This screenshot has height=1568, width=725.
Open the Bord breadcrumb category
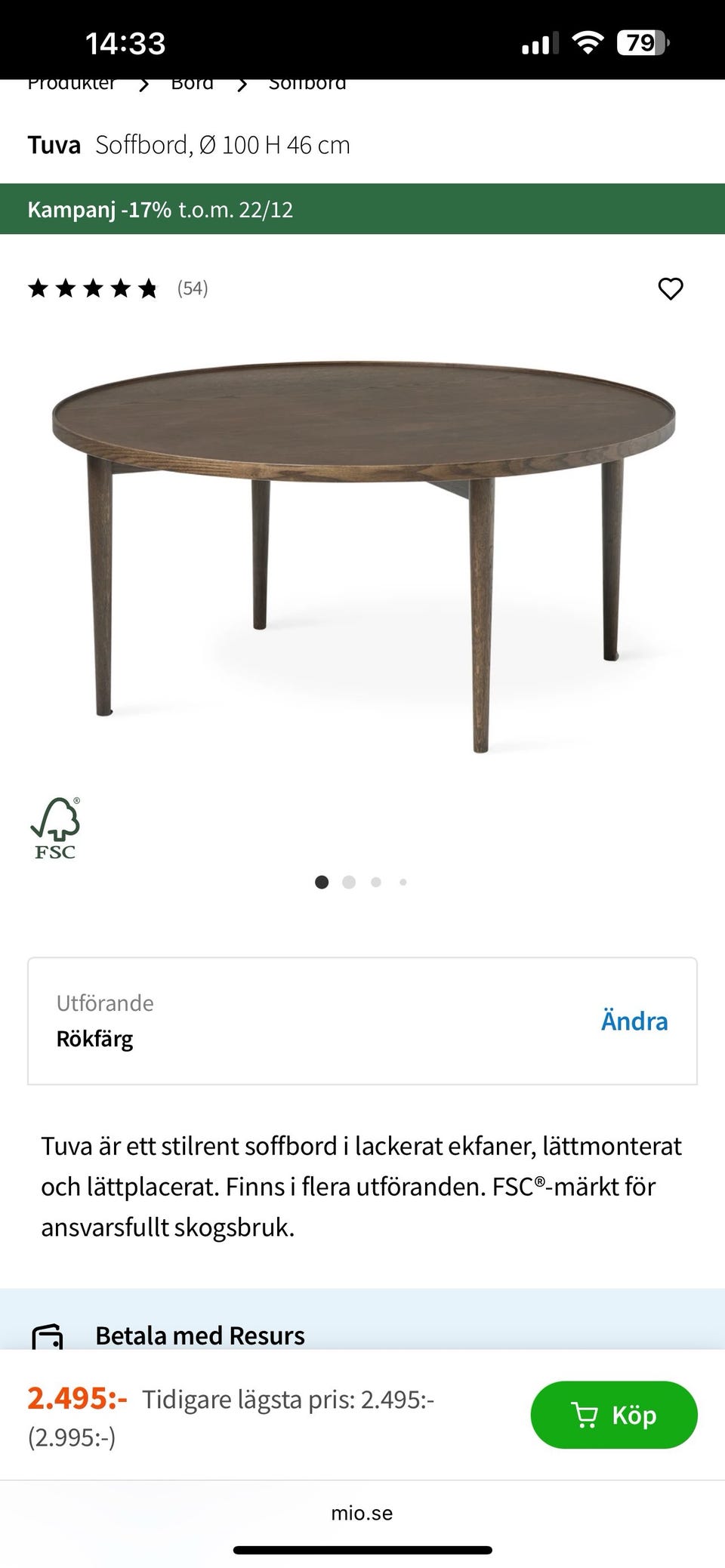click(x=191, y=83)
